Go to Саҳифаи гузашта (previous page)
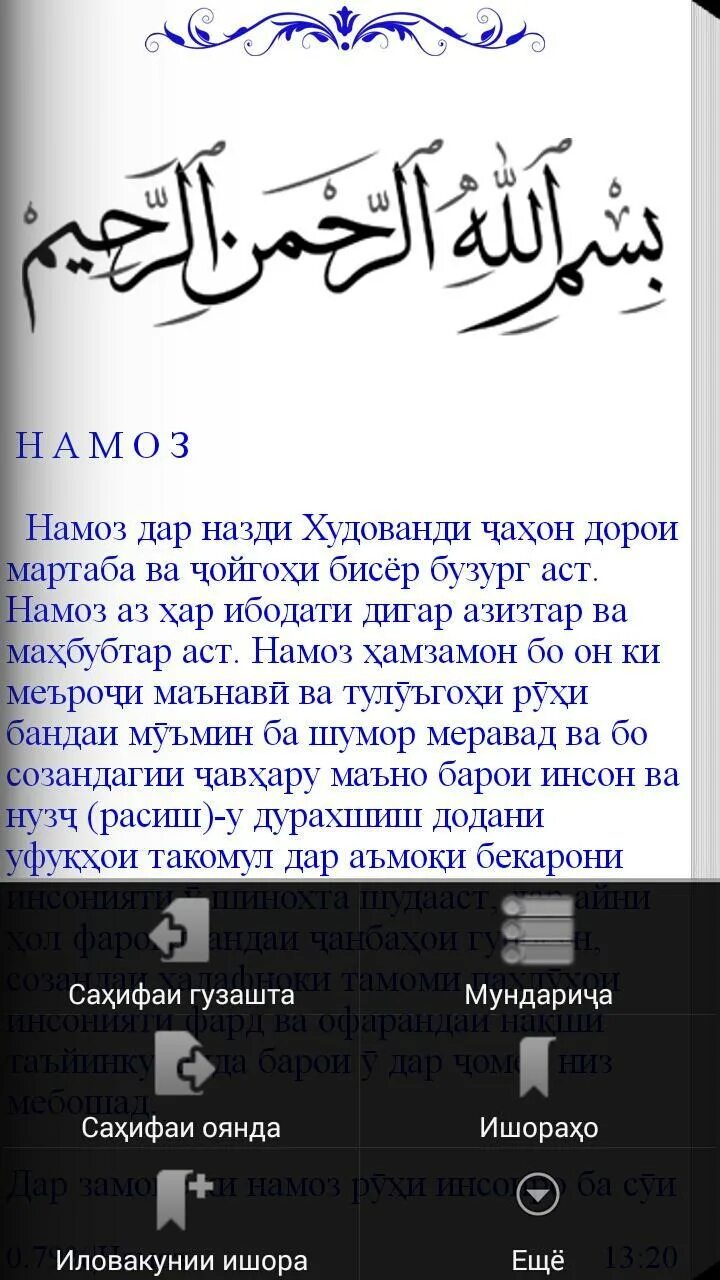720x1280 pixels. click(x=180, y=948)
